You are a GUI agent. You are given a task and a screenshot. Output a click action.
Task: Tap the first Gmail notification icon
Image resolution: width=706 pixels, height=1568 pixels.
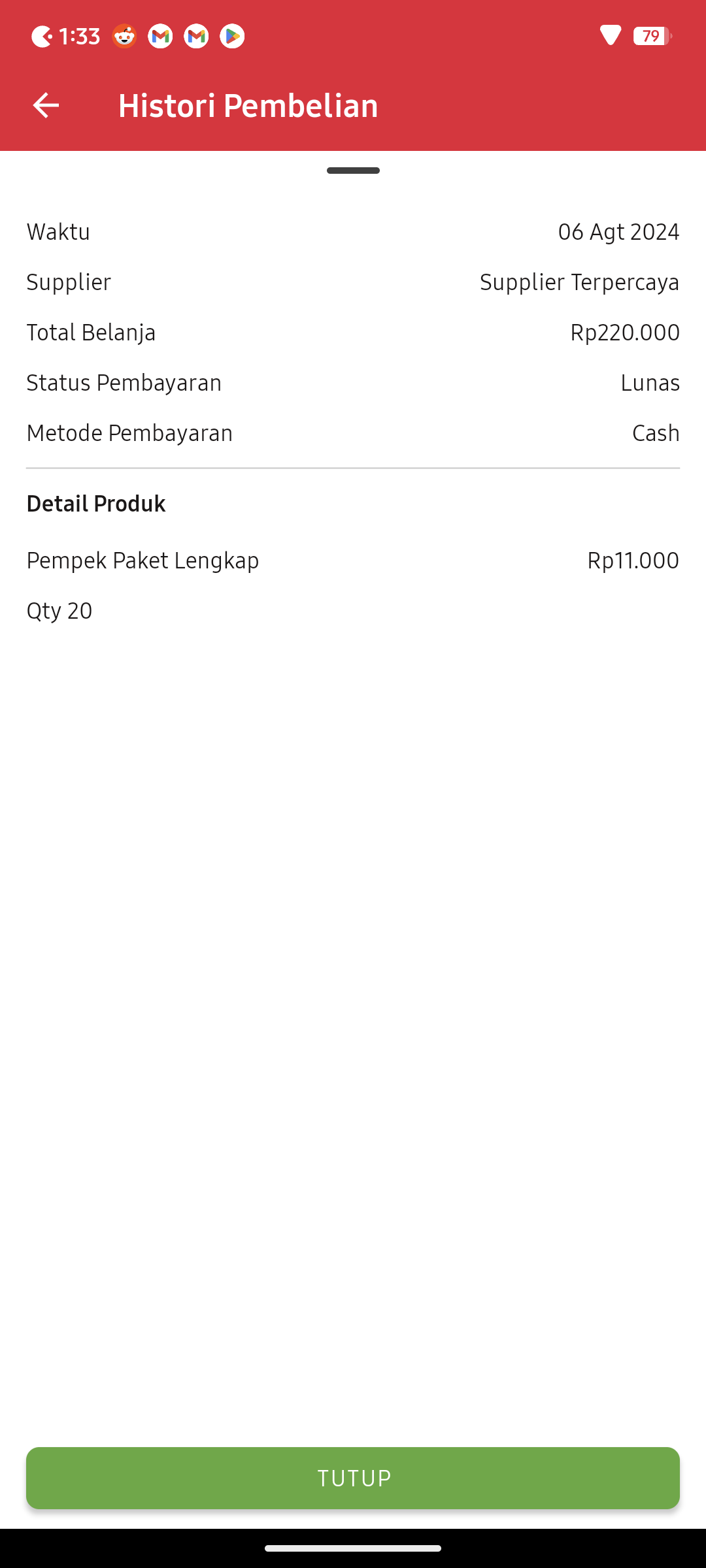(x=160, y=36)
